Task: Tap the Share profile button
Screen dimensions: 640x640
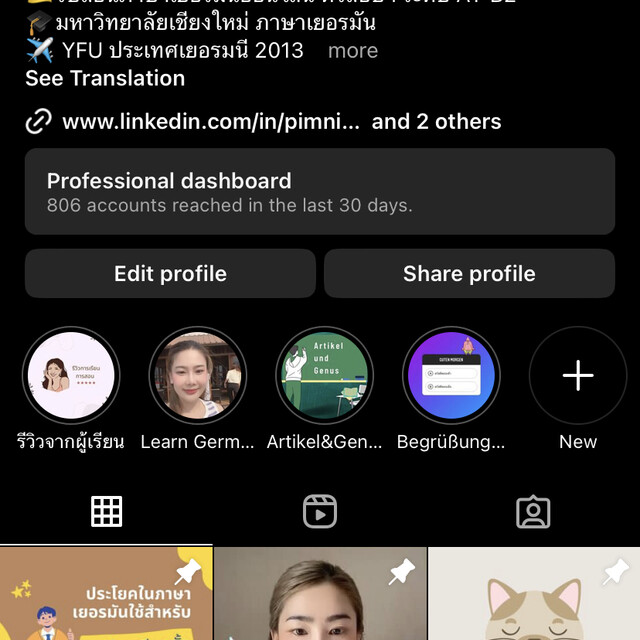Action: click(469, 274)
